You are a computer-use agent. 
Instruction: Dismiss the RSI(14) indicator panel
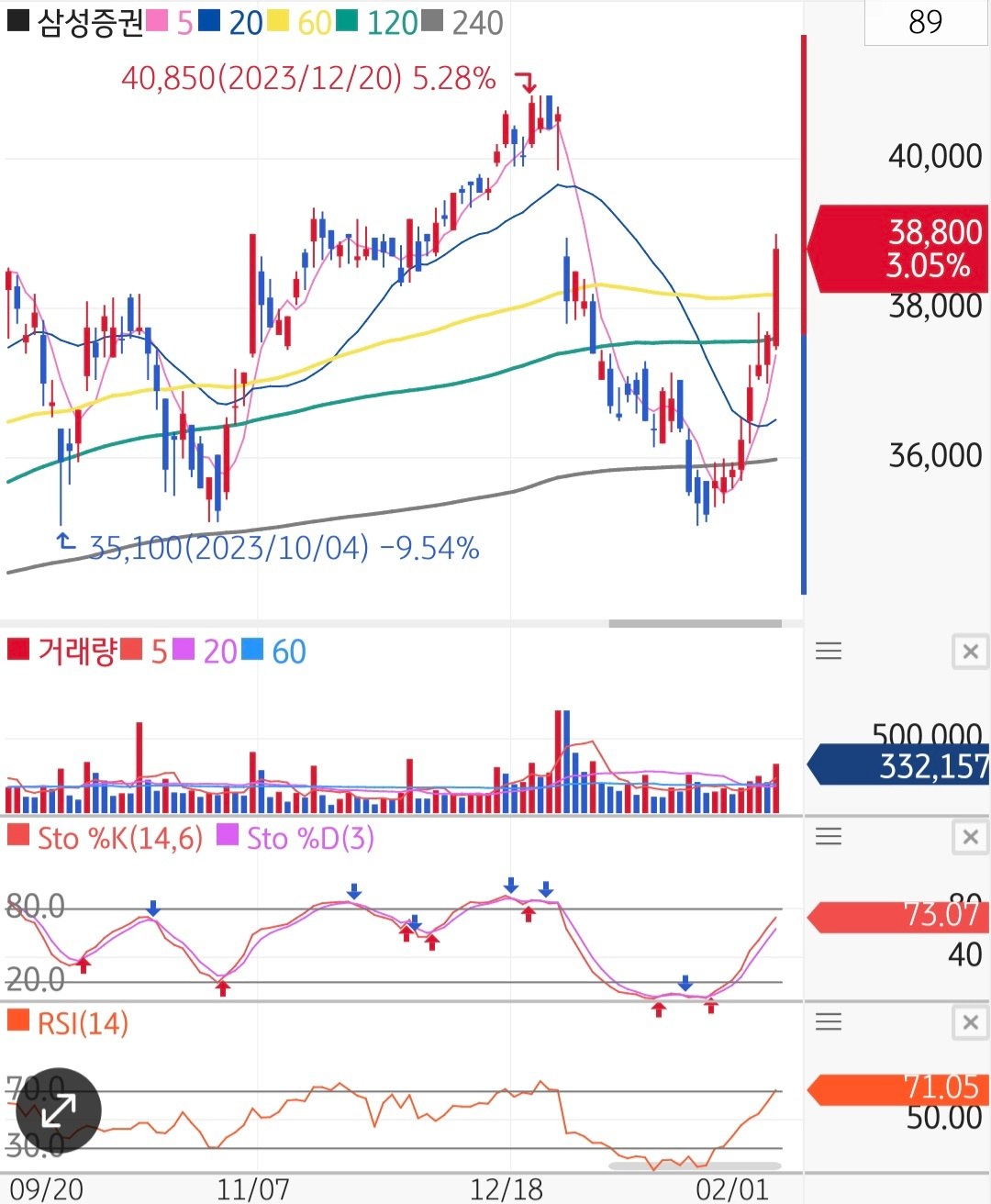(970, 1022)
